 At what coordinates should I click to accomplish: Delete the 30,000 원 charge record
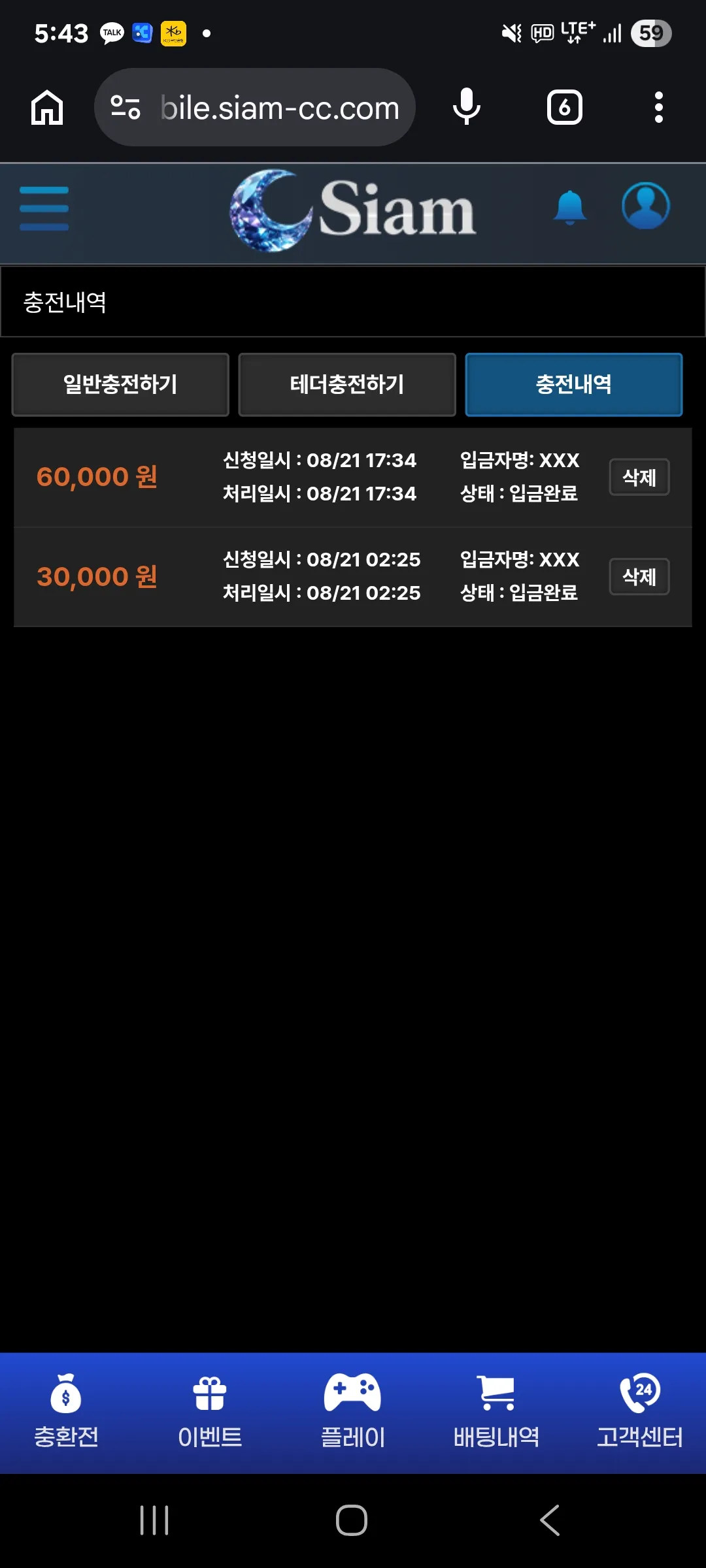pos(639,577)
